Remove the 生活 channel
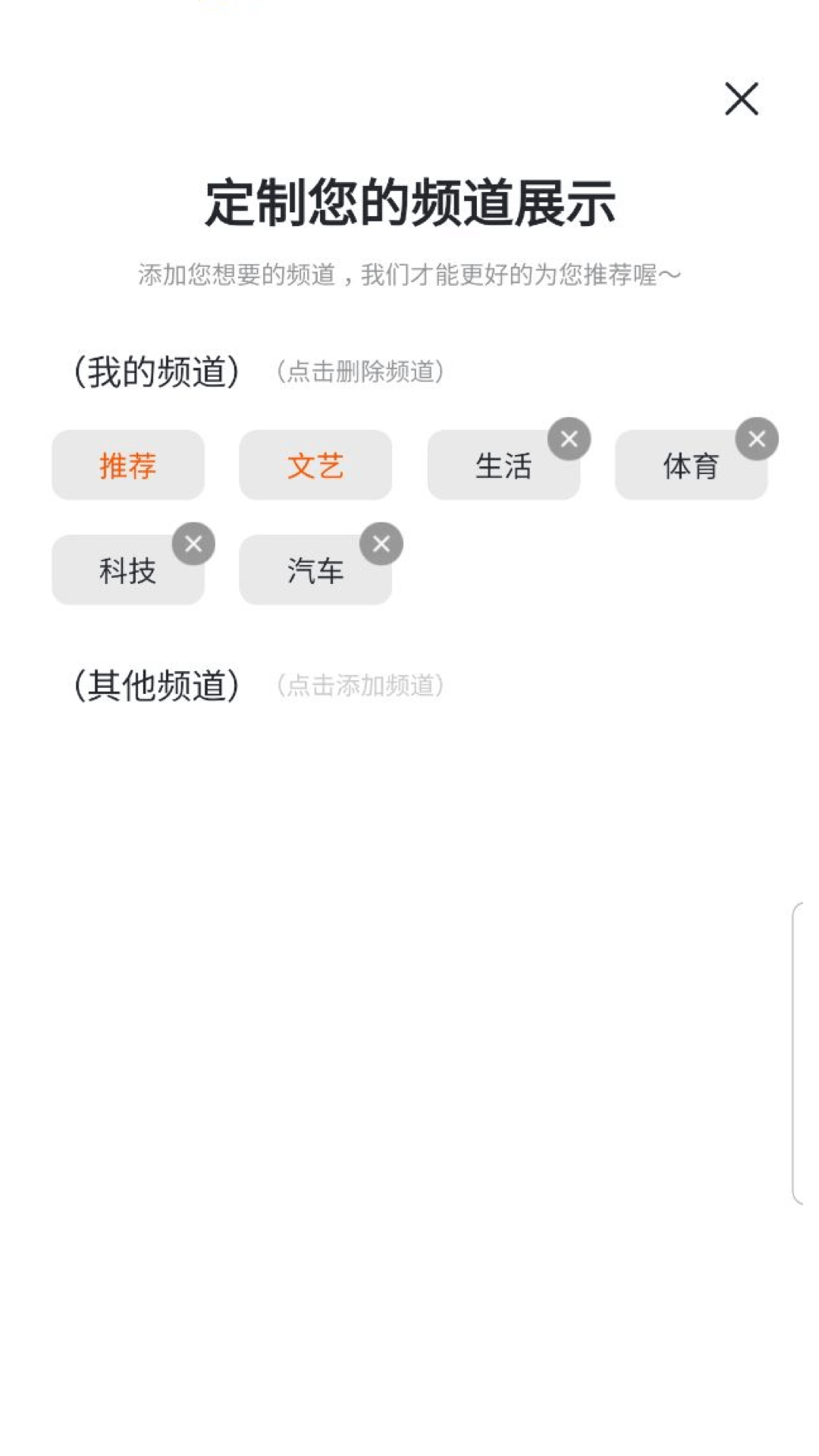Viewport: 819px width, 1456px height. tap(569, 439)
